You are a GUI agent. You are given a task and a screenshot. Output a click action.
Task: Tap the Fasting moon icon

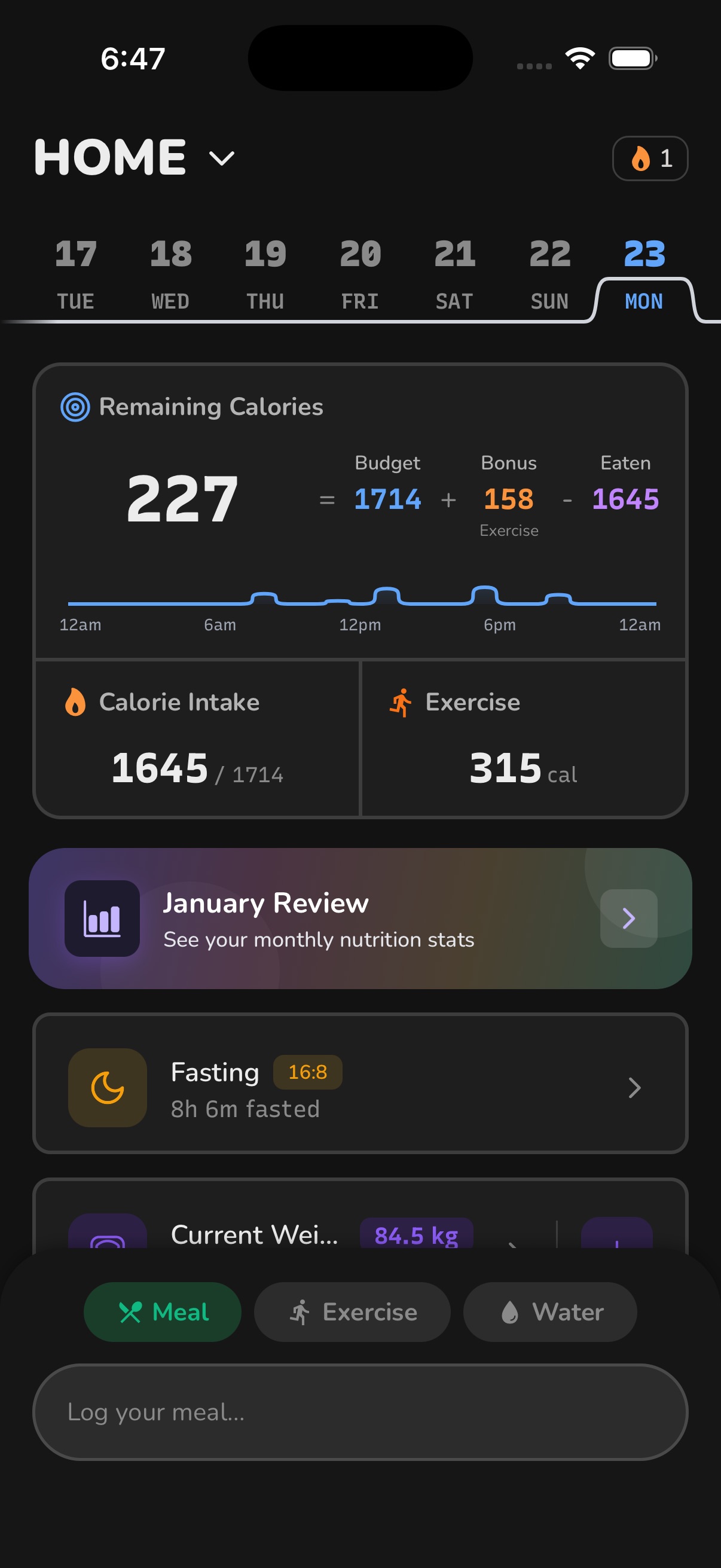(107, 1088)
